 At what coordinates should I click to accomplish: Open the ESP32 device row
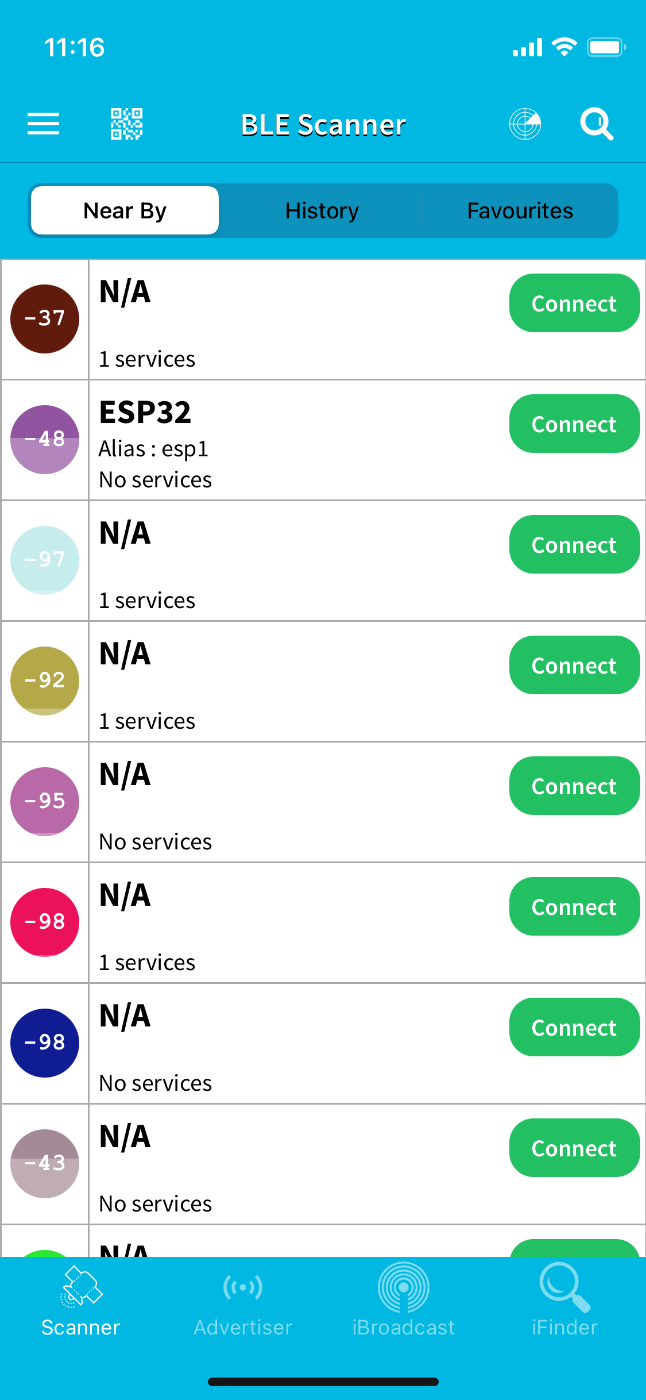pyautogui.click(x=323, y=441)
